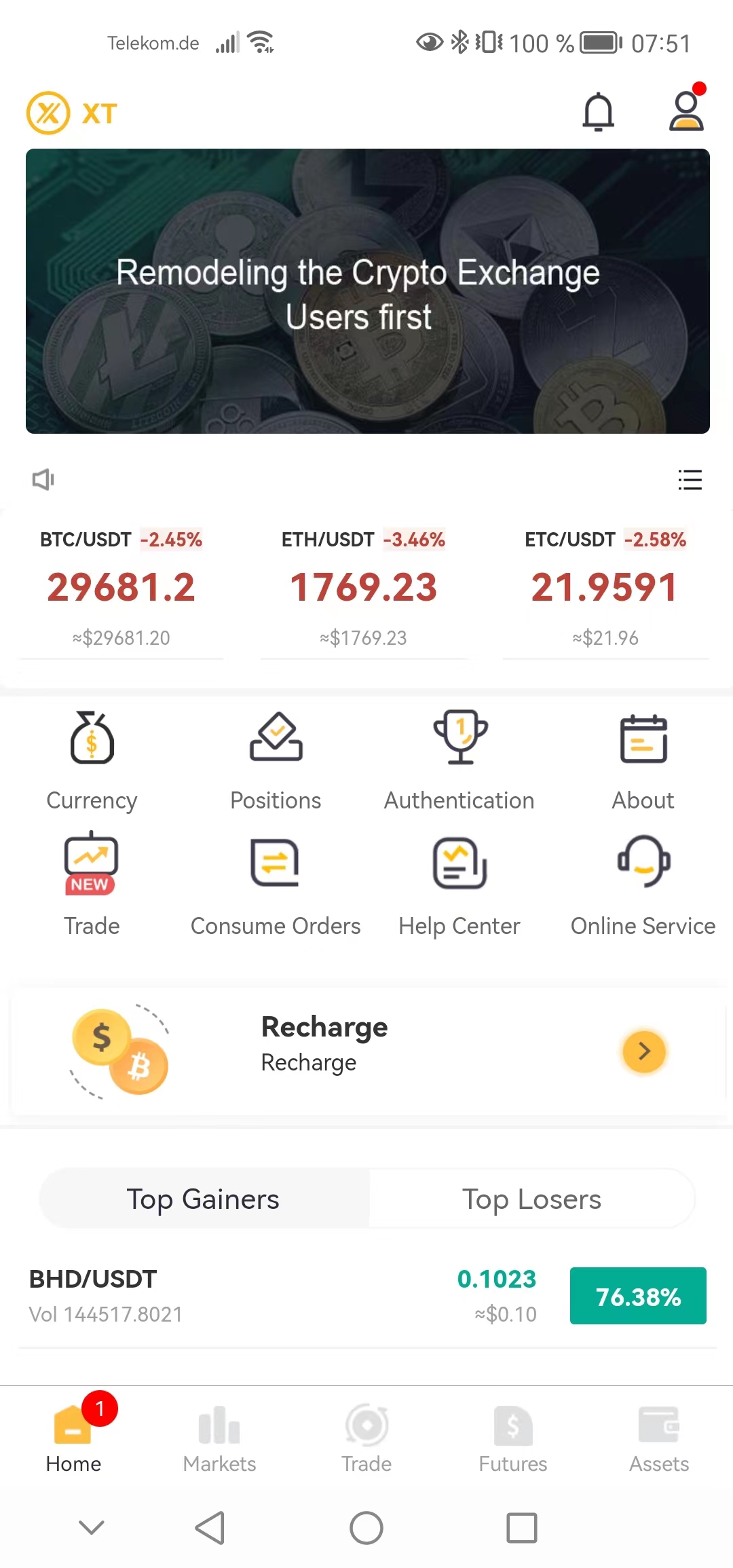Open the ETH/USDT ticker
The height and width of the screenshot is (1568, 733).
(x=364, y=587)
